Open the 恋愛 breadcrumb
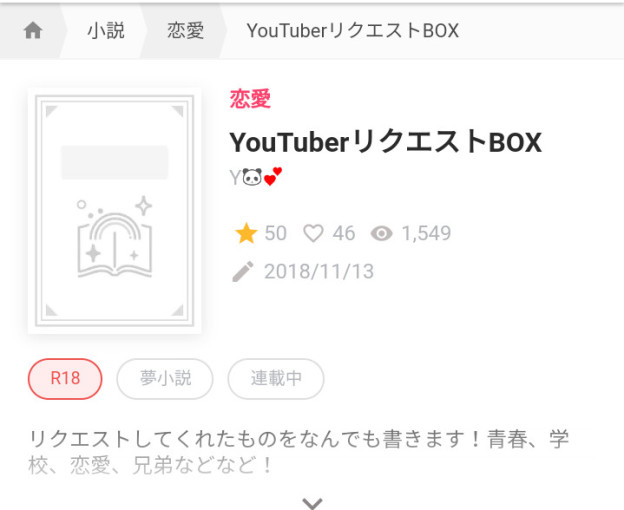This screenshot has width=624, height=510. point(186,31)
